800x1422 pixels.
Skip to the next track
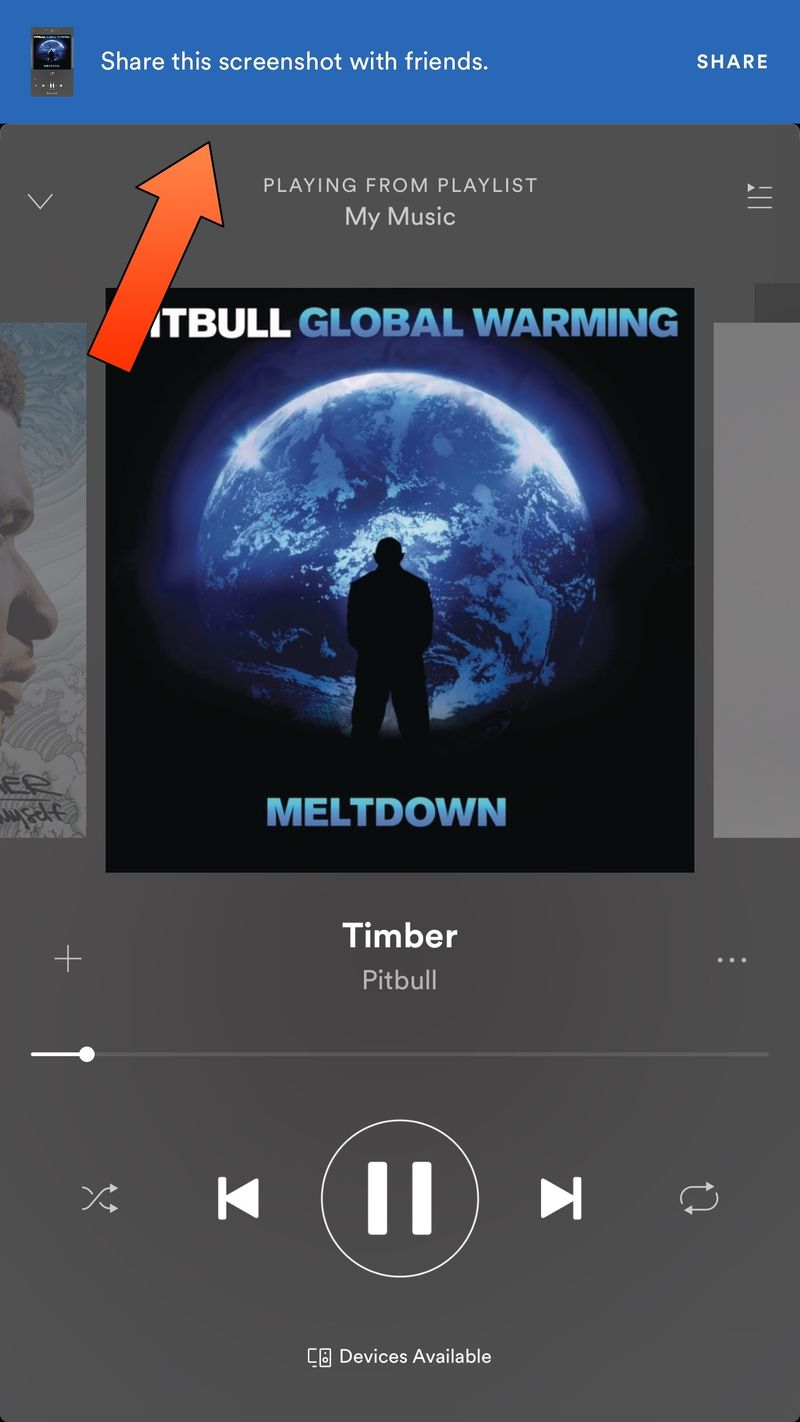(x=560, y=1198)
